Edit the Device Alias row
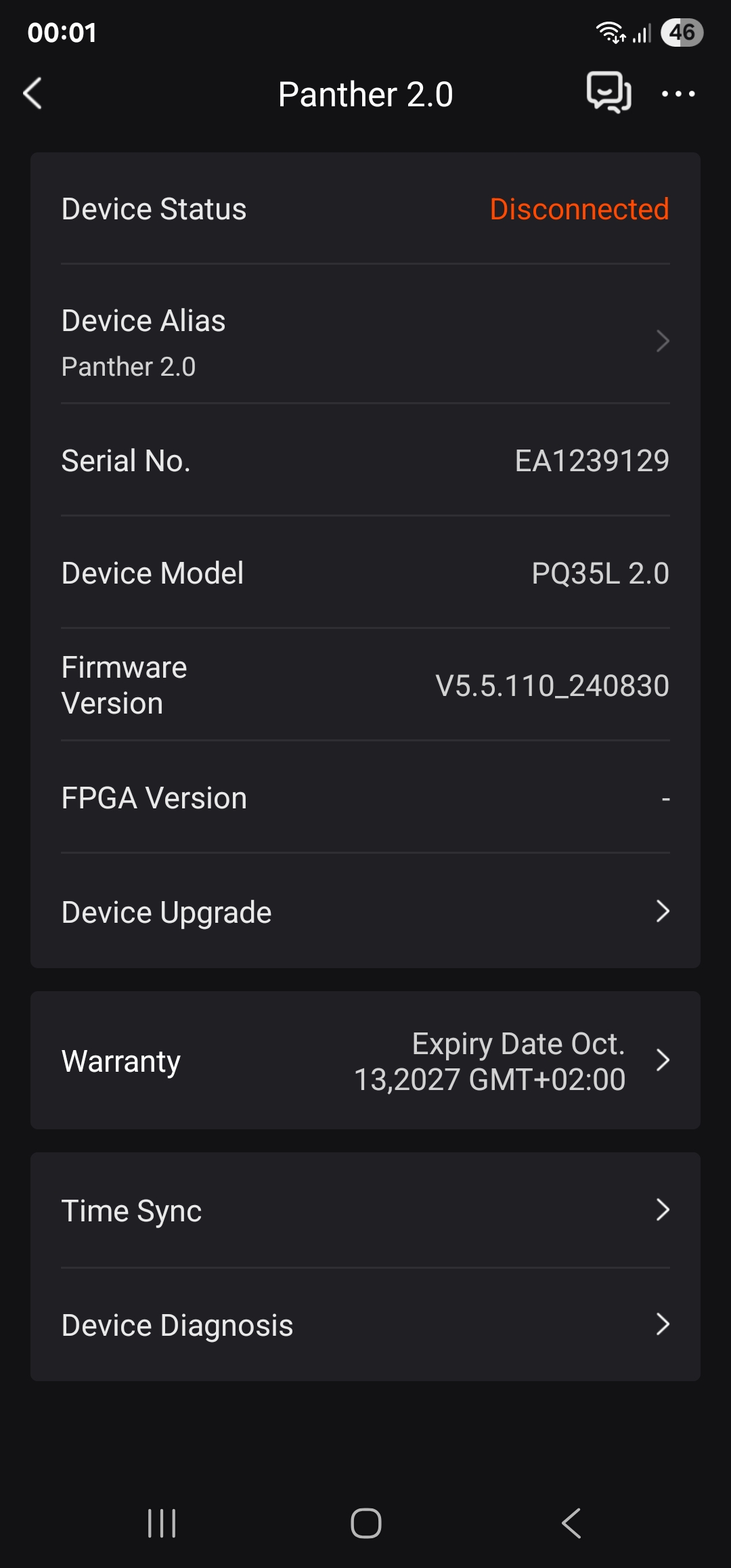731x1568 pixels. coord(365,342)
